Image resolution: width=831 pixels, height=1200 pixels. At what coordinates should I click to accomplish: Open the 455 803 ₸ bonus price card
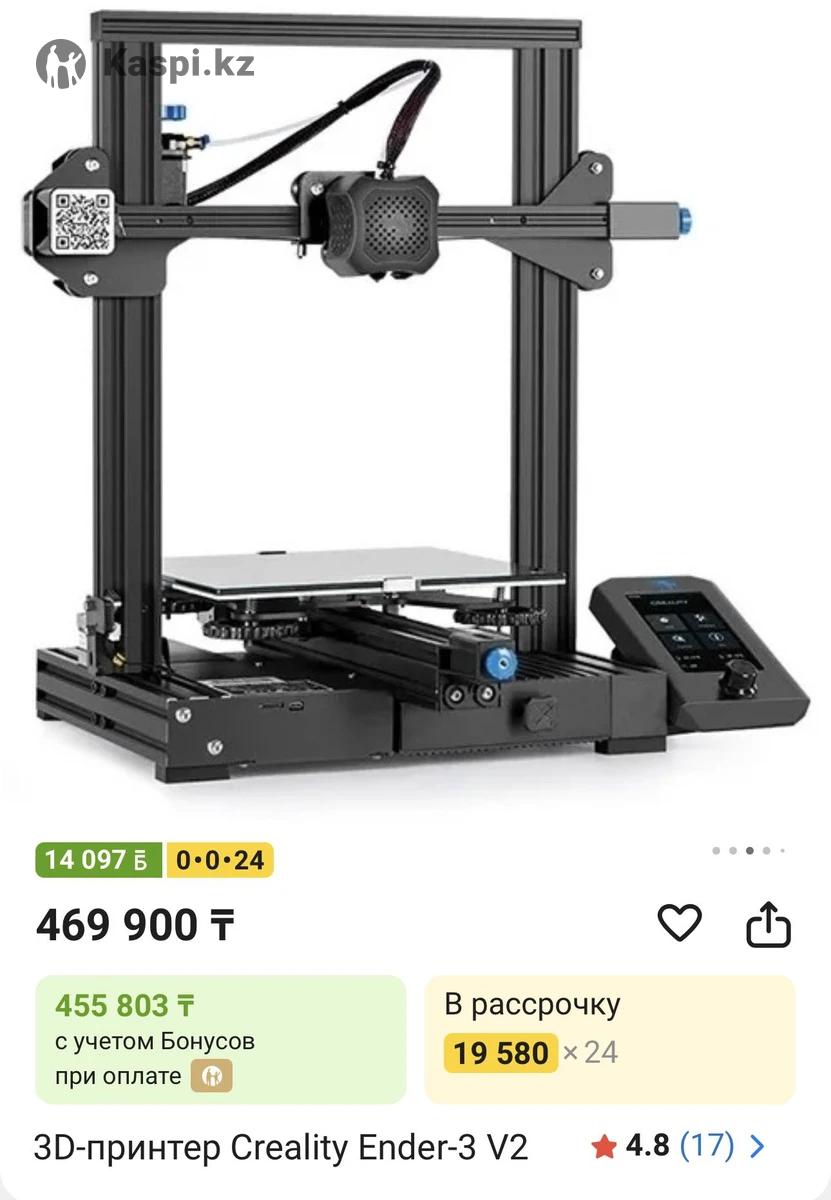(221, 1039)
